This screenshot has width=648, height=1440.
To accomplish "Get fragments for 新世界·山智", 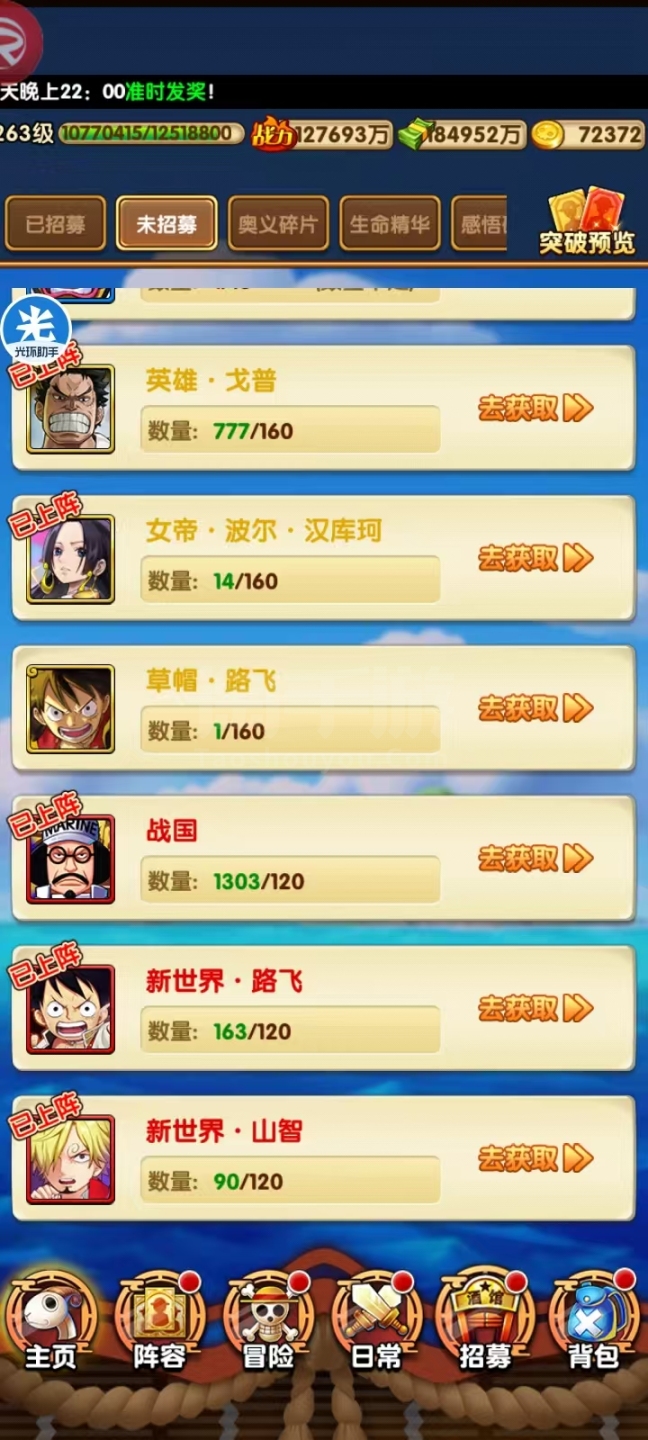I will 535,1158.
